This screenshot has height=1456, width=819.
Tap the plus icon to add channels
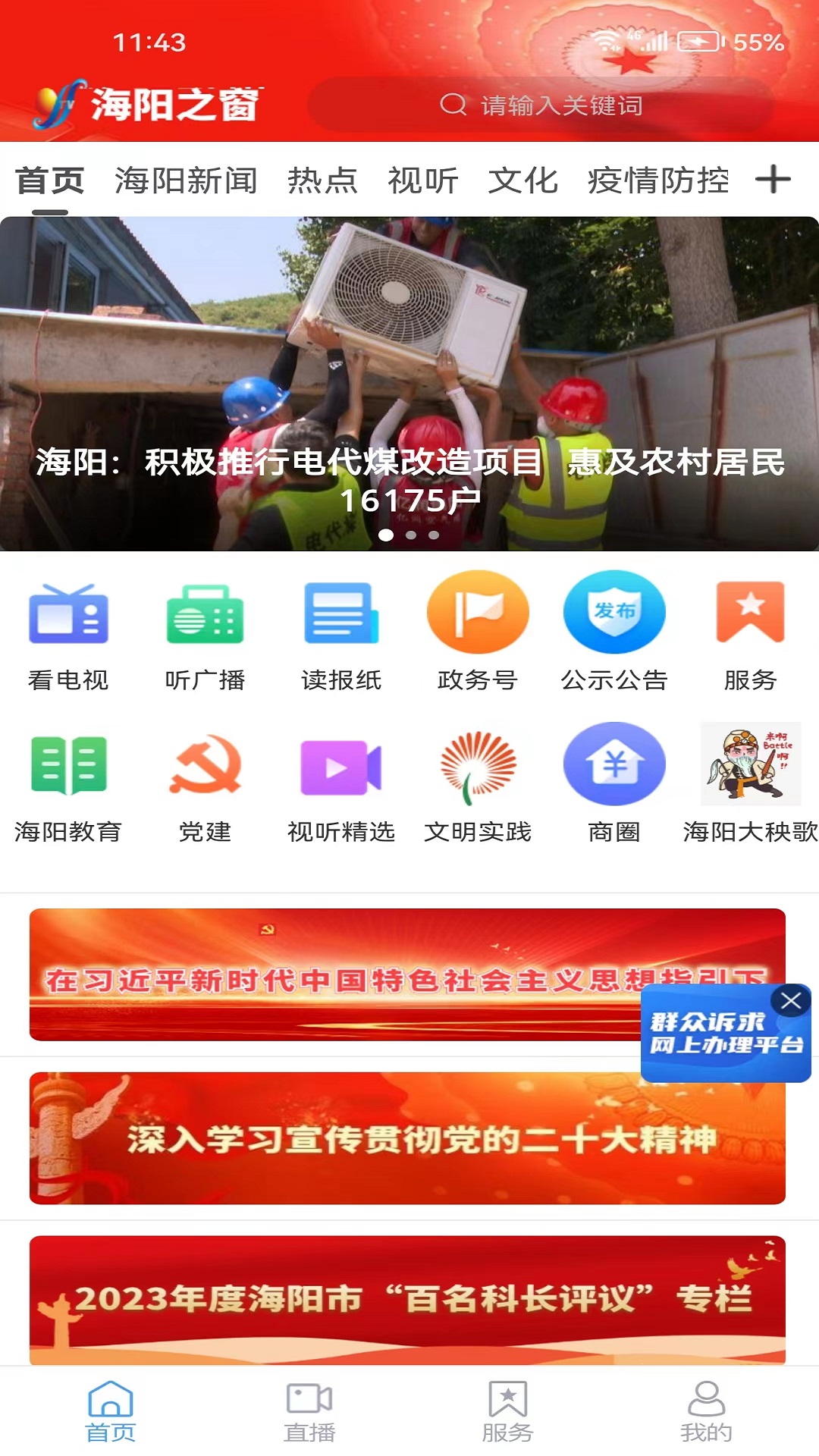tap(773, 180)
